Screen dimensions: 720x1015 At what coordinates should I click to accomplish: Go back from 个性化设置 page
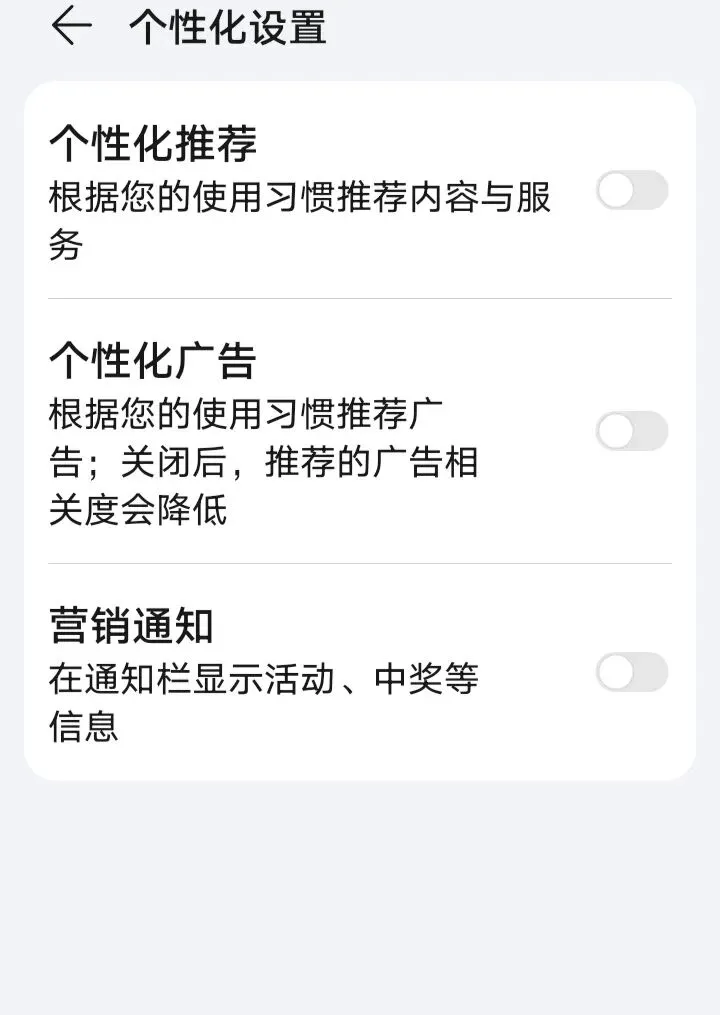tap(71, 26)
